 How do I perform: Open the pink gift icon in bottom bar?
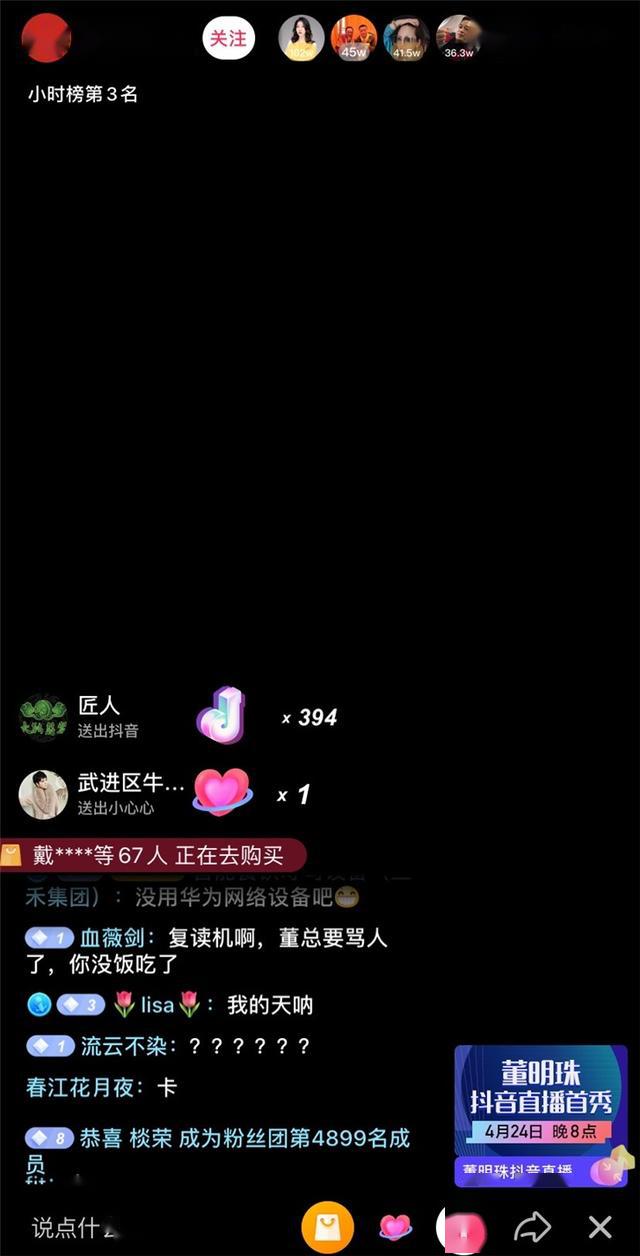pyautogui.click(x=464, y=1228)
